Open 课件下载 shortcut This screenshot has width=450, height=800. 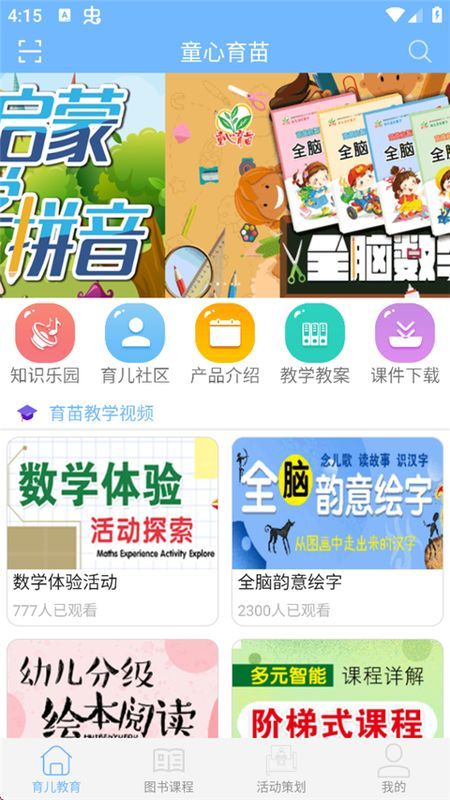(405, 344)
